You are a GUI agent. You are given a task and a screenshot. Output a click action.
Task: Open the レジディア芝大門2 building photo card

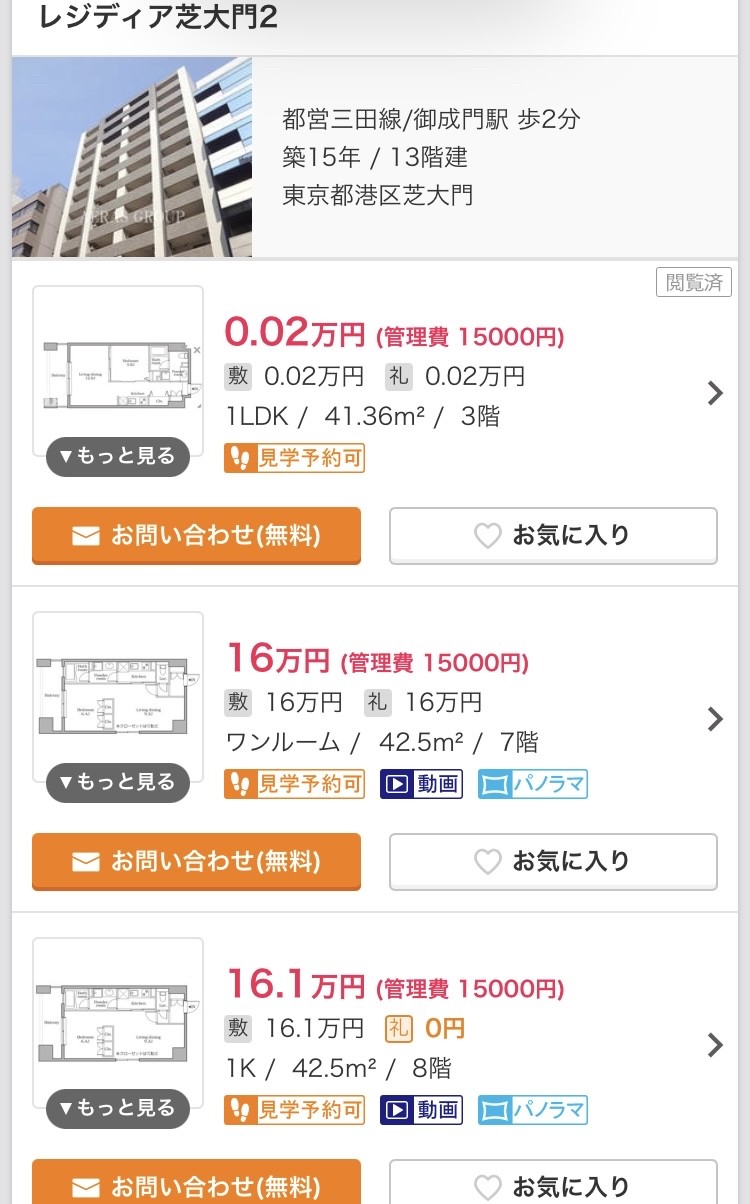coord(132,157)
